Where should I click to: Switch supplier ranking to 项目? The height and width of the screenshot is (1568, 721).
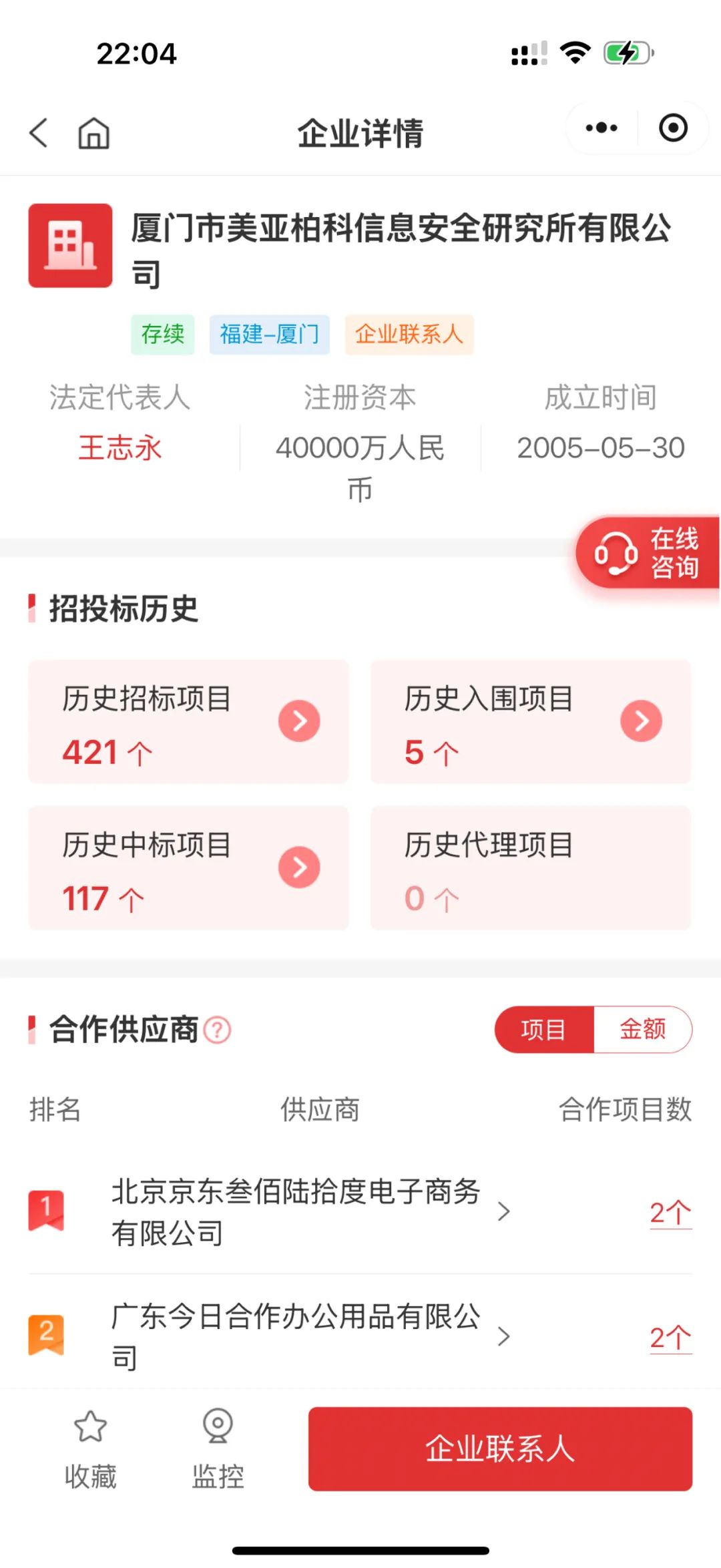[x=544, y=1030]
